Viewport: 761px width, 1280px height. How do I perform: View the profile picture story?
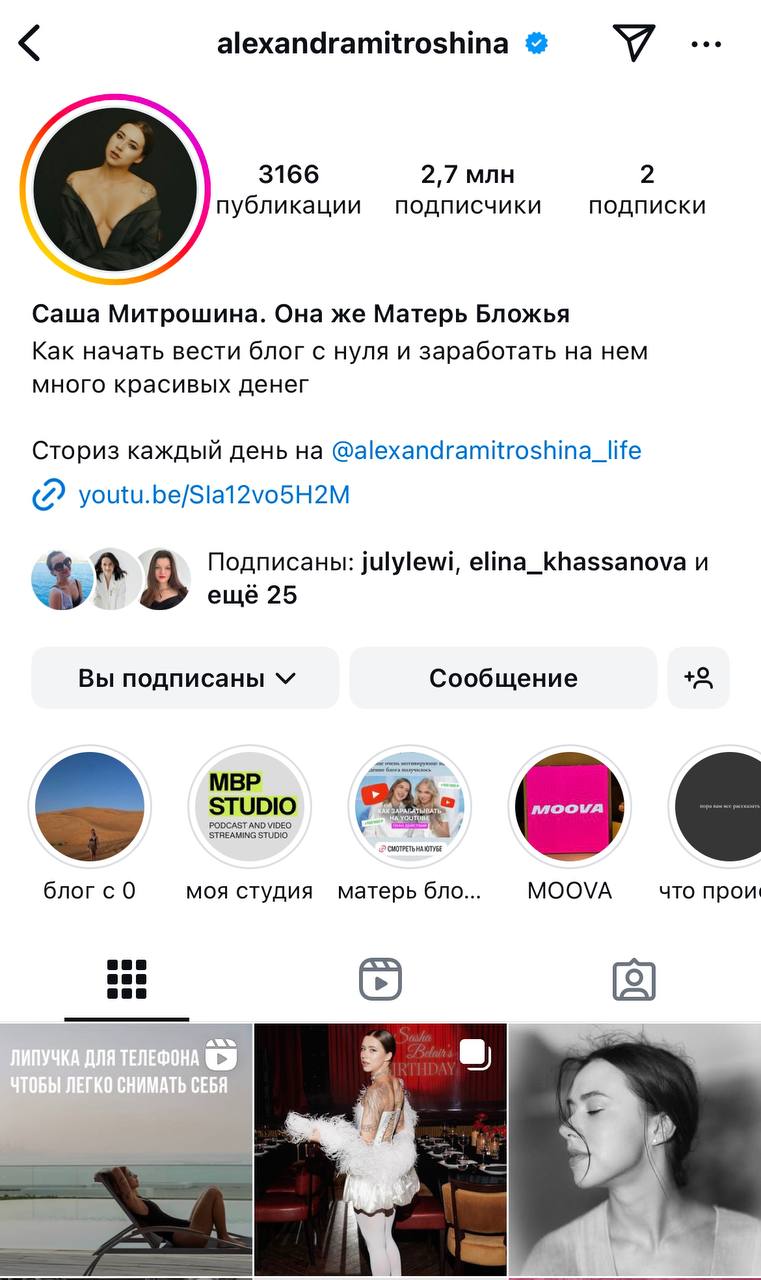pyautogui.click(x=115, y=191)
